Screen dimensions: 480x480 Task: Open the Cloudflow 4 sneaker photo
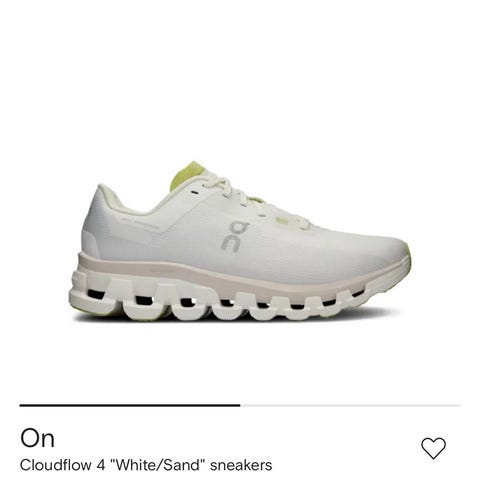coord(240,242)
